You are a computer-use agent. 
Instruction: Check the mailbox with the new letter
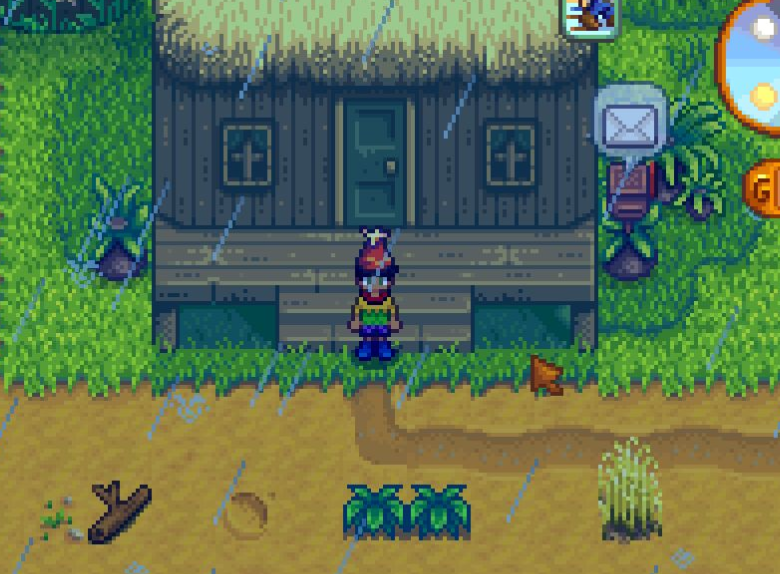[630, 190]
